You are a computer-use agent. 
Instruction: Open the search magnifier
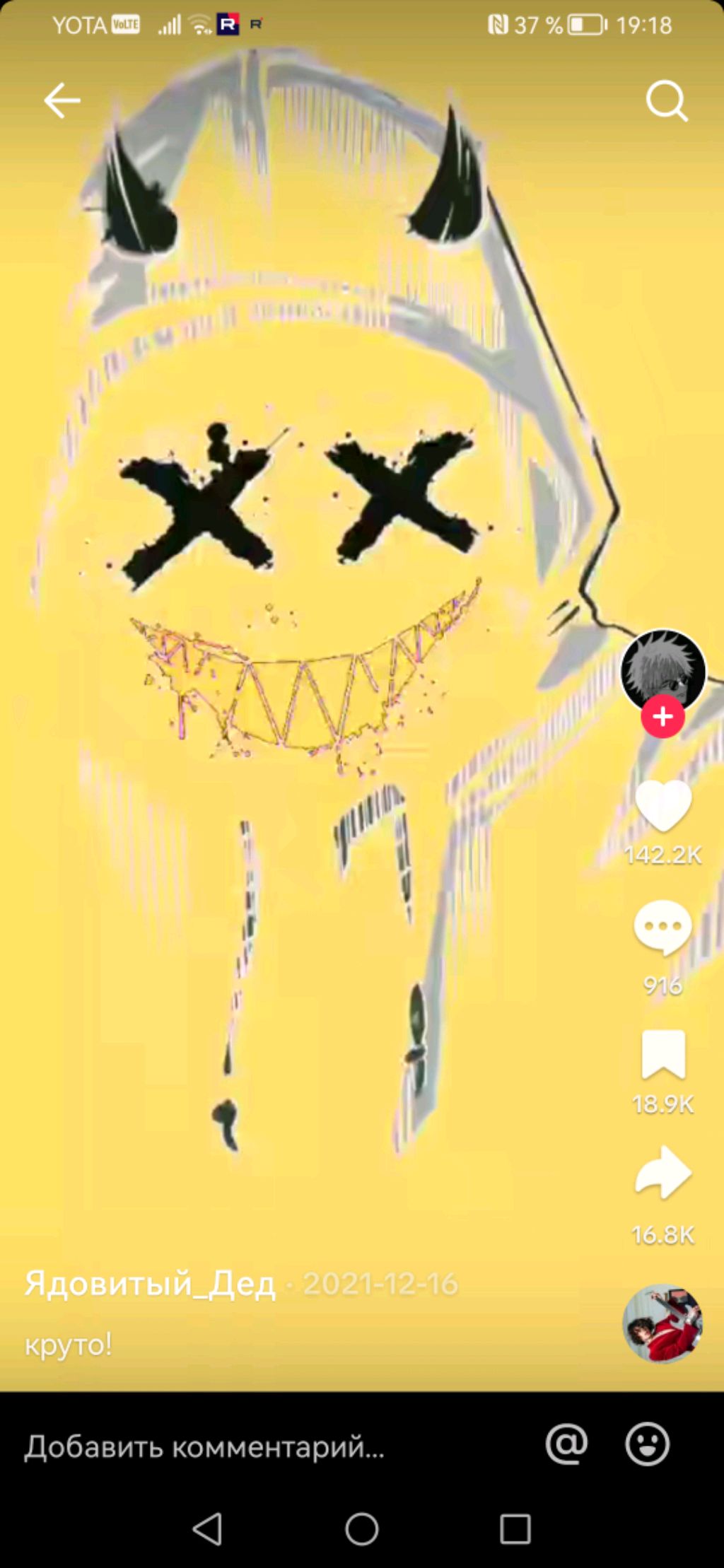click(666, 101)
